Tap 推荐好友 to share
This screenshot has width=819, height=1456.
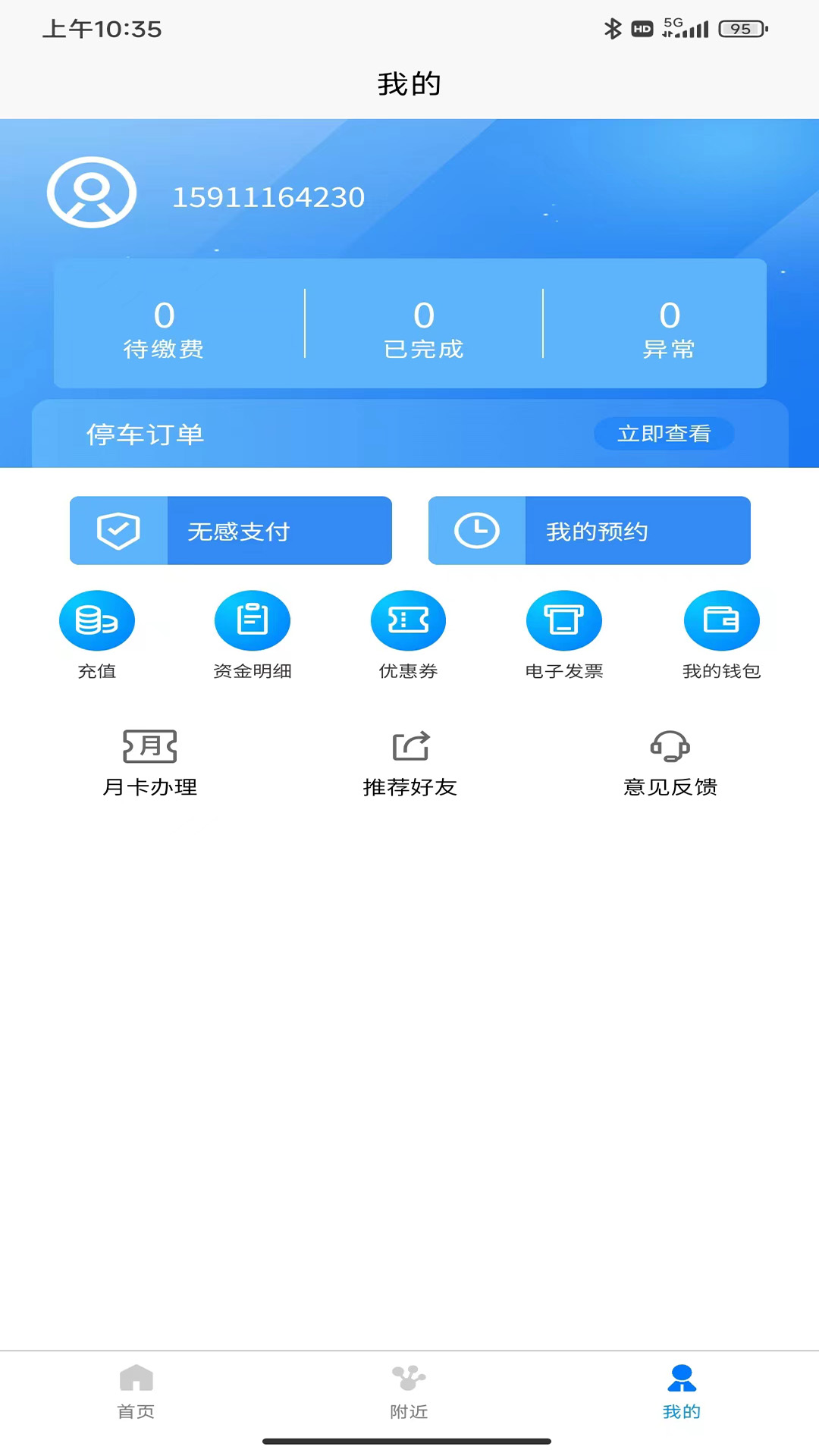coord(410,763)
